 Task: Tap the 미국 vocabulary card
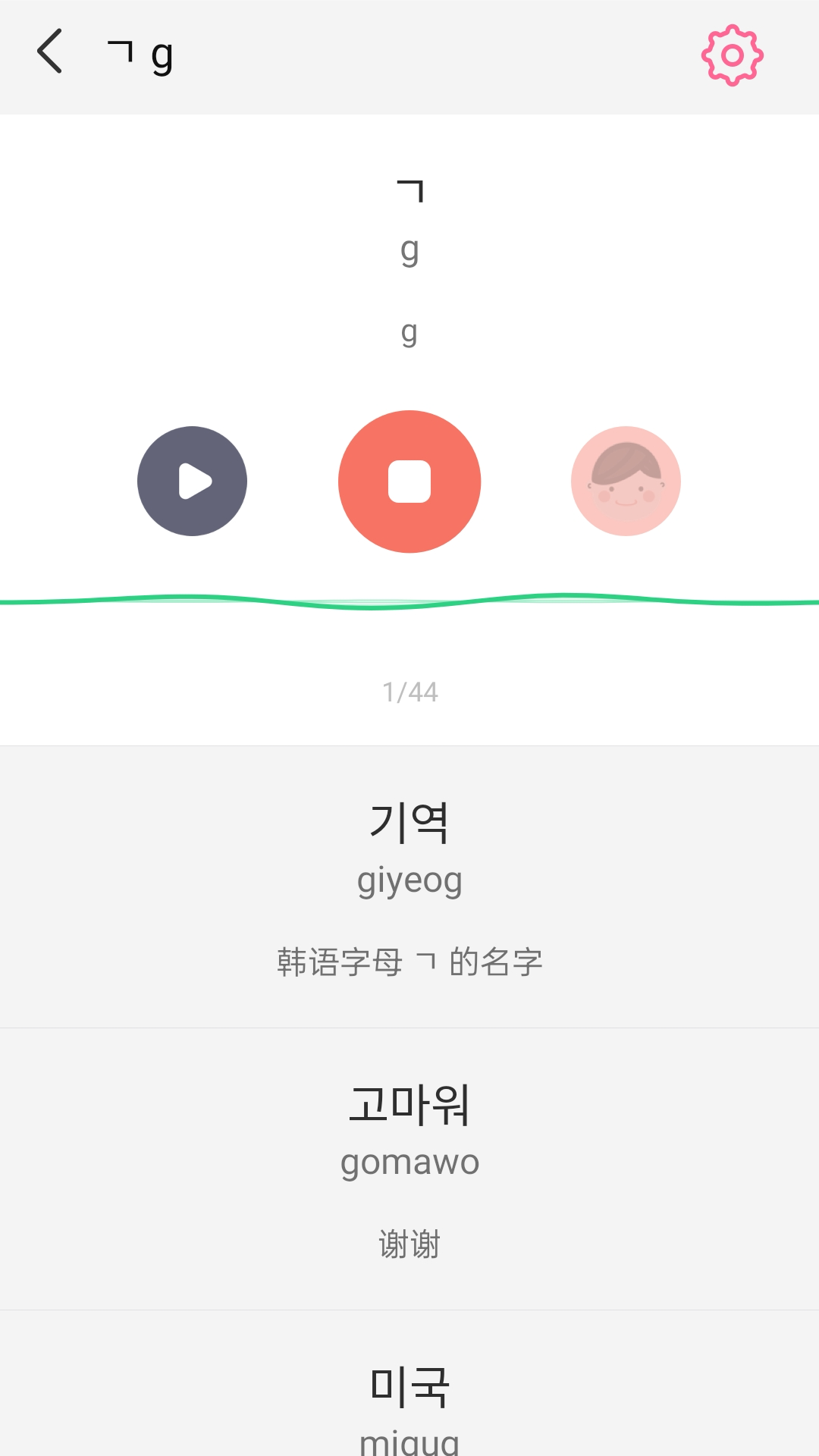point(409,1383)
